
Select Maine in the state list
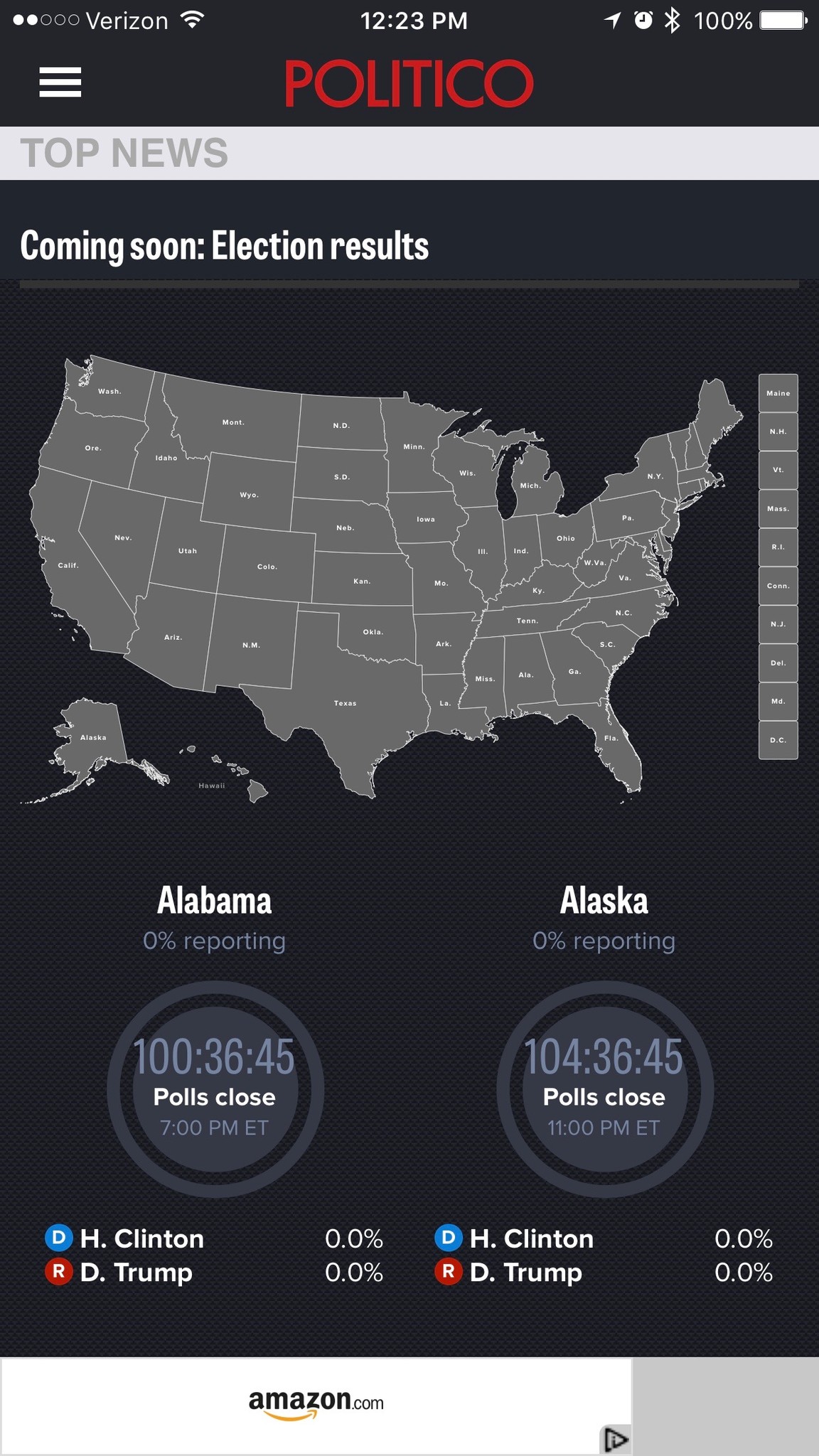click(x=778, y=393)
